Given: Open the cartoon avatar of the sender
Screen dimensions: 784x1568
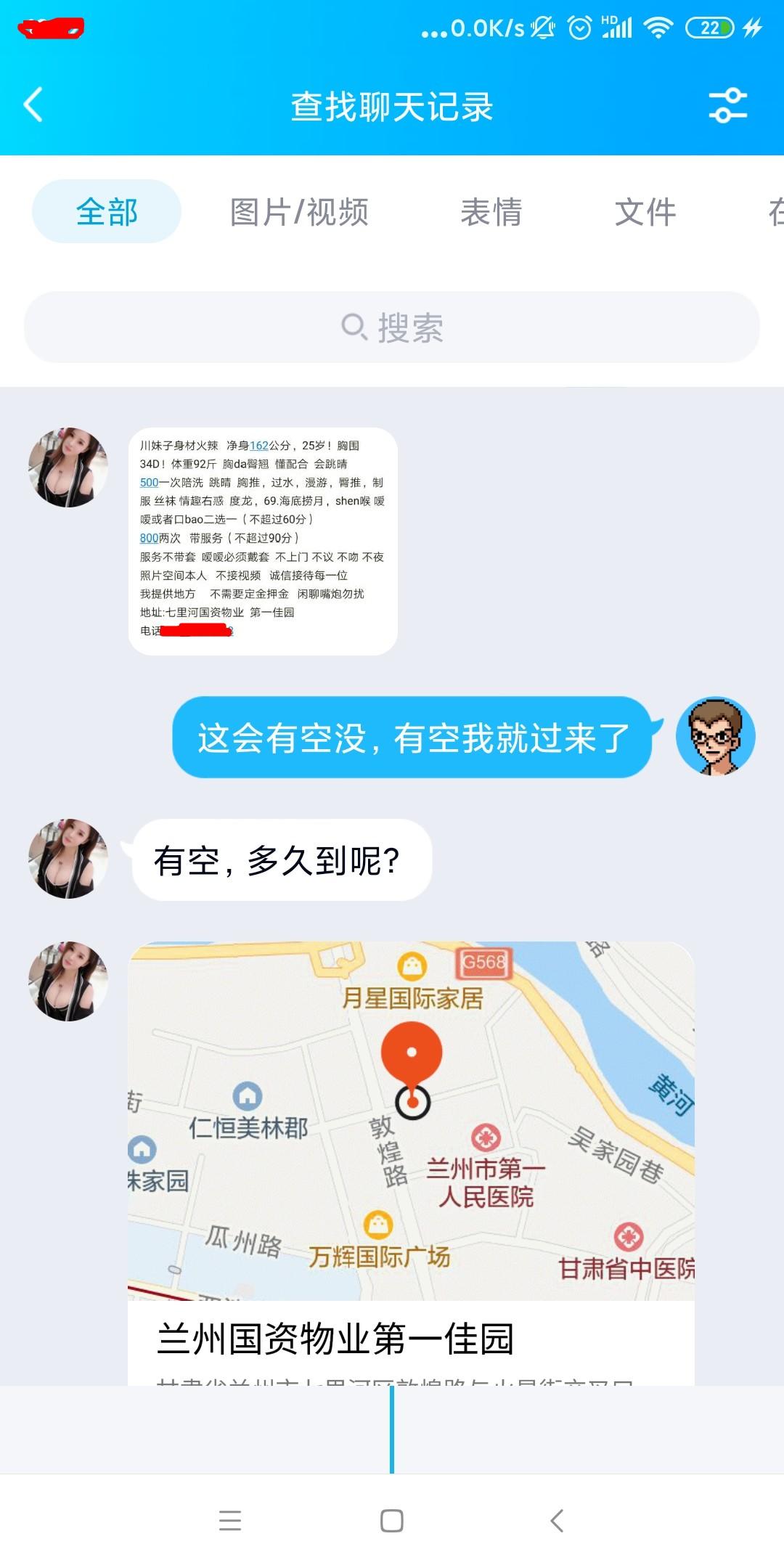Looking at the screenshot, I should click(715, 736).
